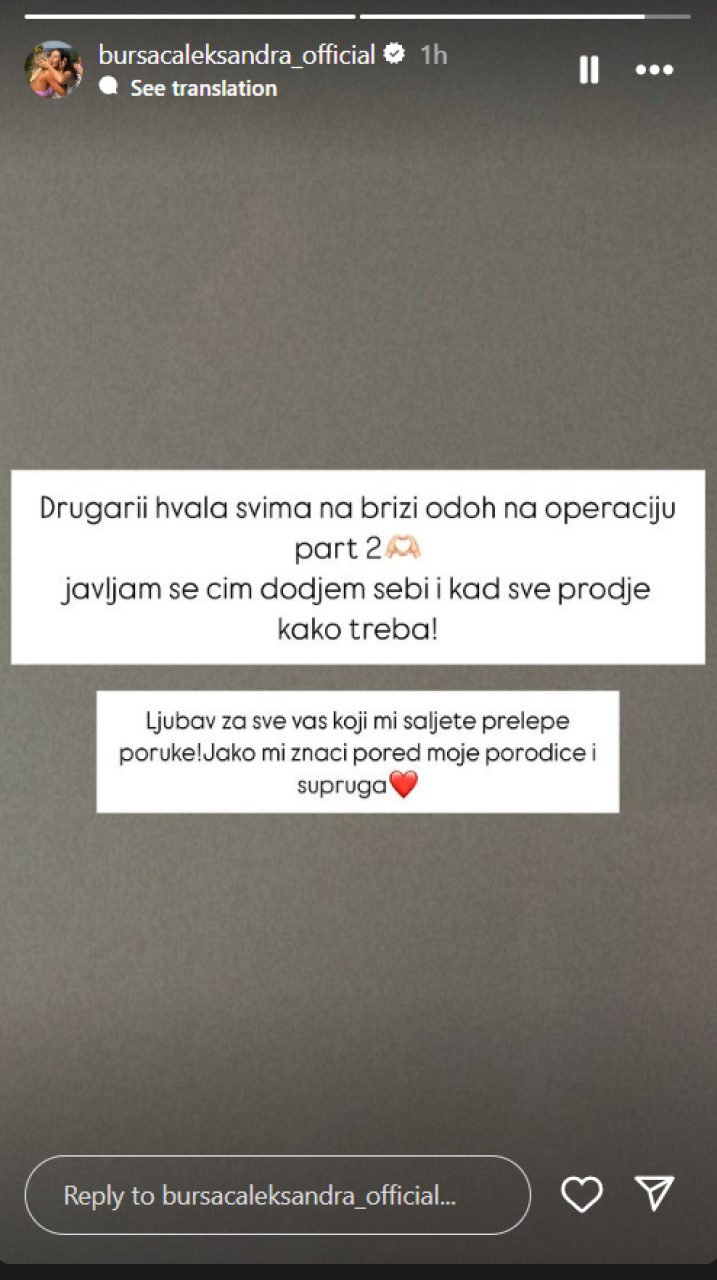Image resolution: width=717 pixels, height=1280 pixels.
Task: Pause the story playback
Action: 589,69
